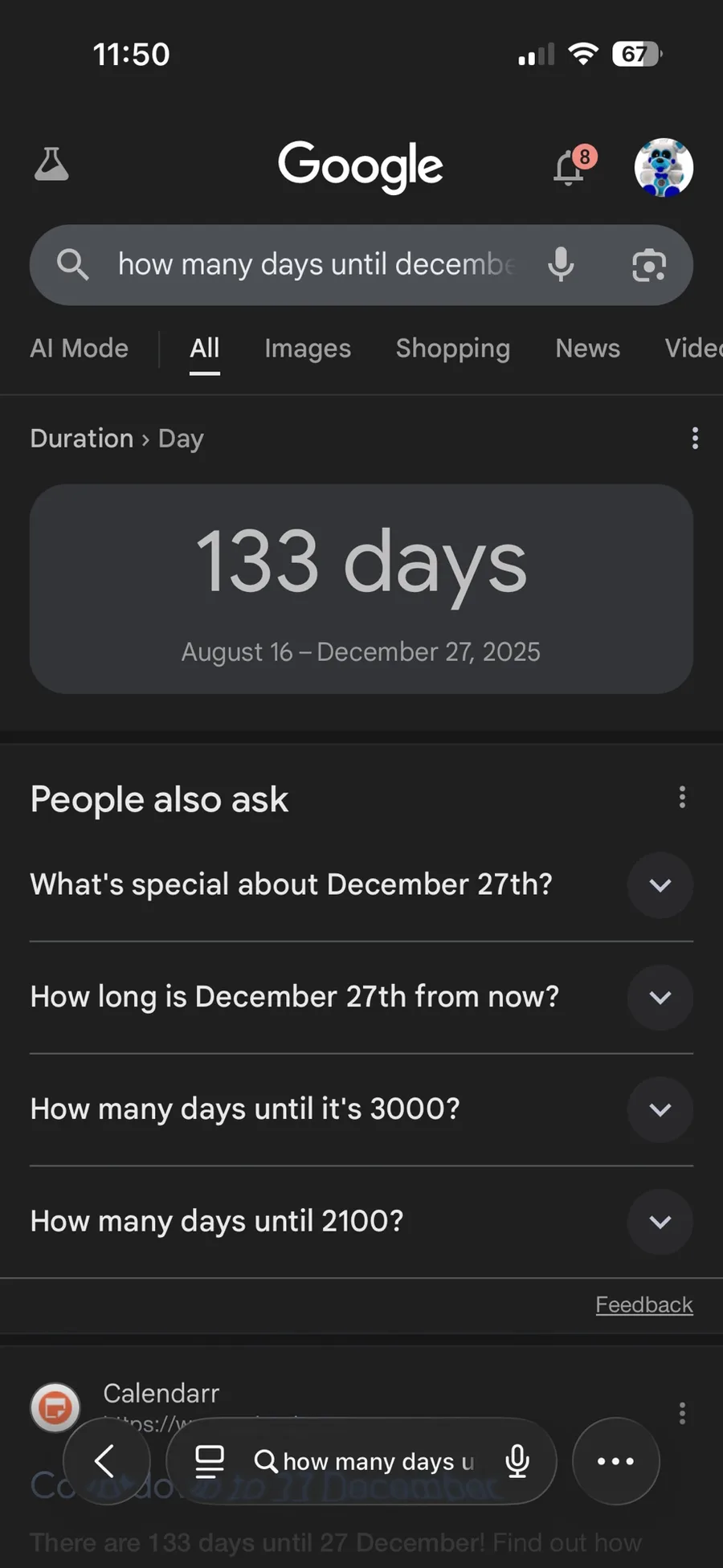Start voice search in top search bar
Image resolution: width=723 pixels, height=1568 pixels.
[x=561, y=264]
